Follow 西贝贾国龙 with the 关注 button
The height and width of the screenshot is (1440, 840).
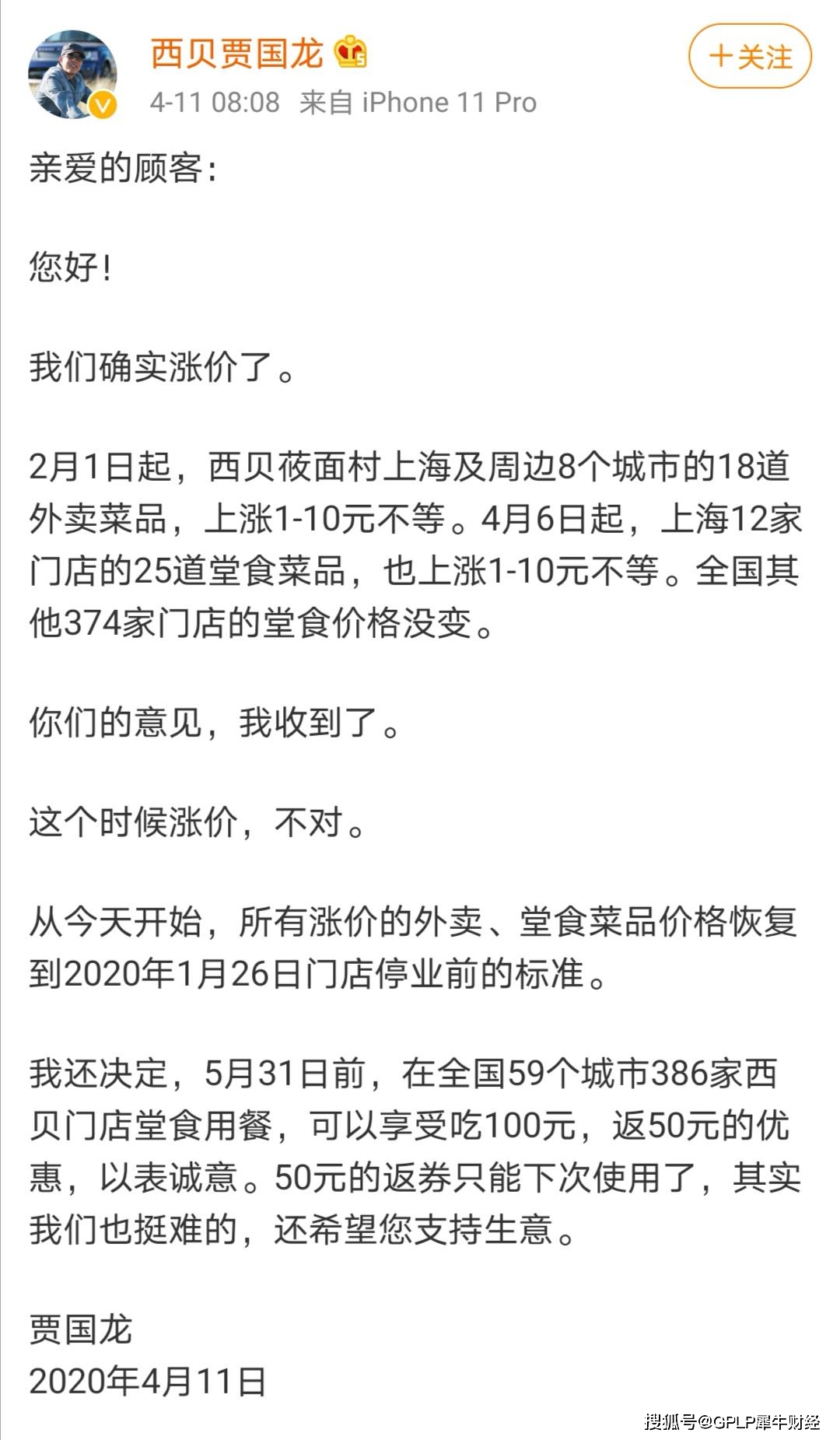tap(750, 56)
